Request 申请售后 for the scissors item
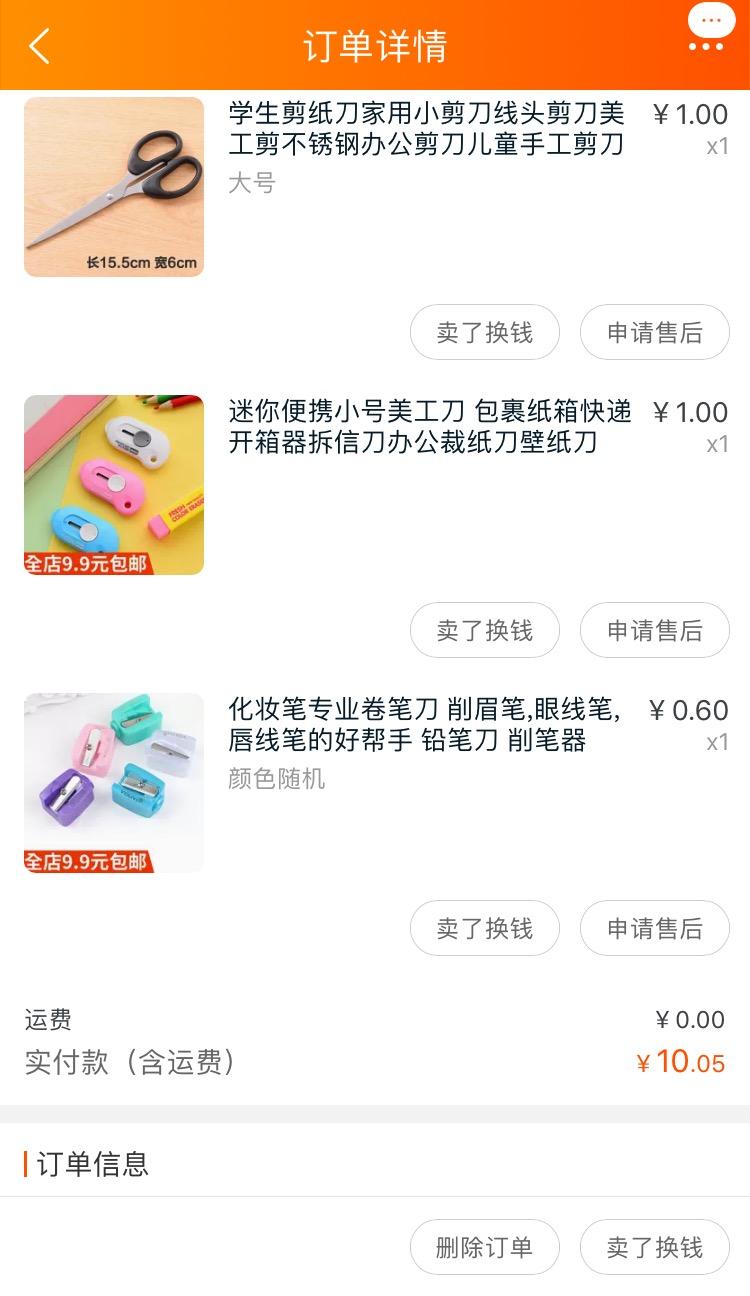 655,332
